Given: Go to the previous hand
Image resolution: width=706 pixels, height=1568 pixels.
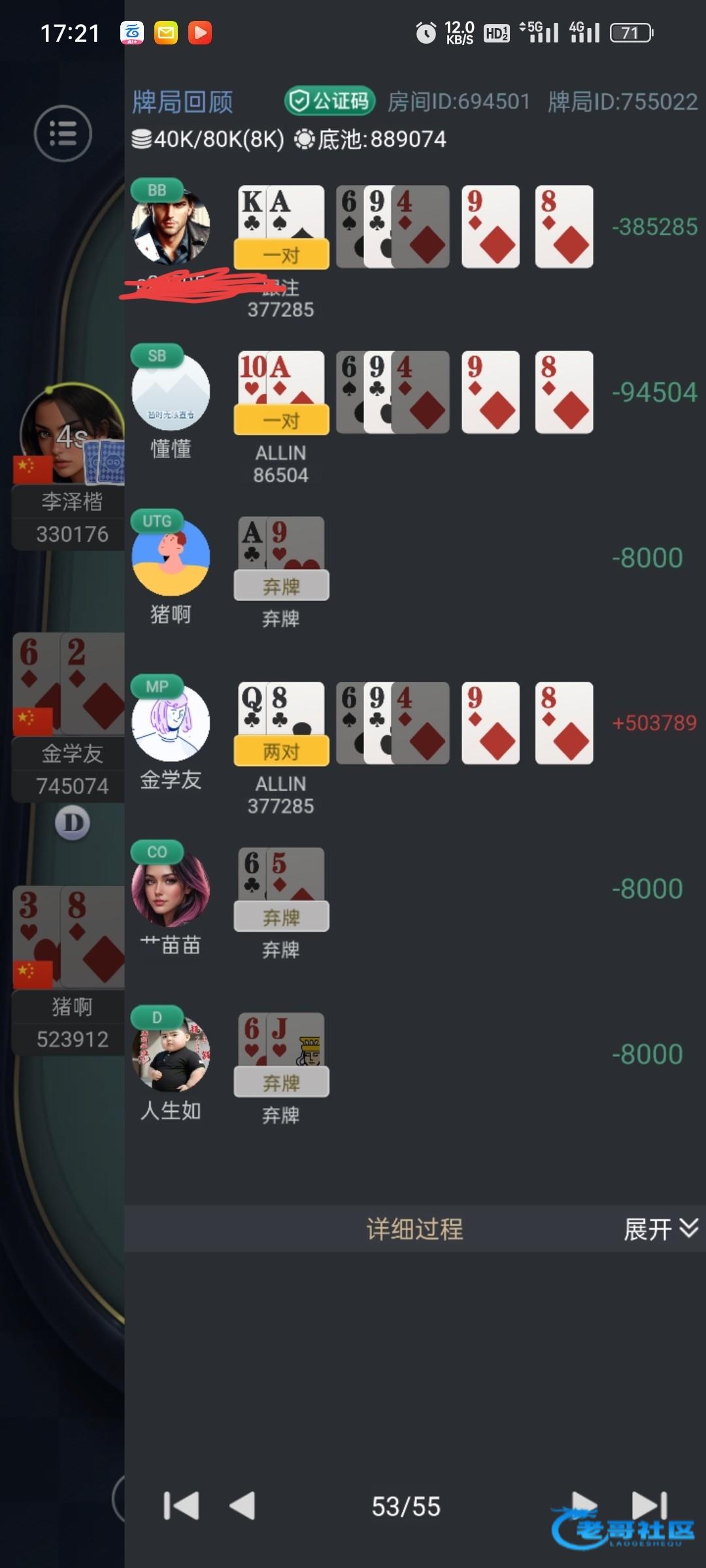Looking at the screenshot, I should tap(243, 1506).
